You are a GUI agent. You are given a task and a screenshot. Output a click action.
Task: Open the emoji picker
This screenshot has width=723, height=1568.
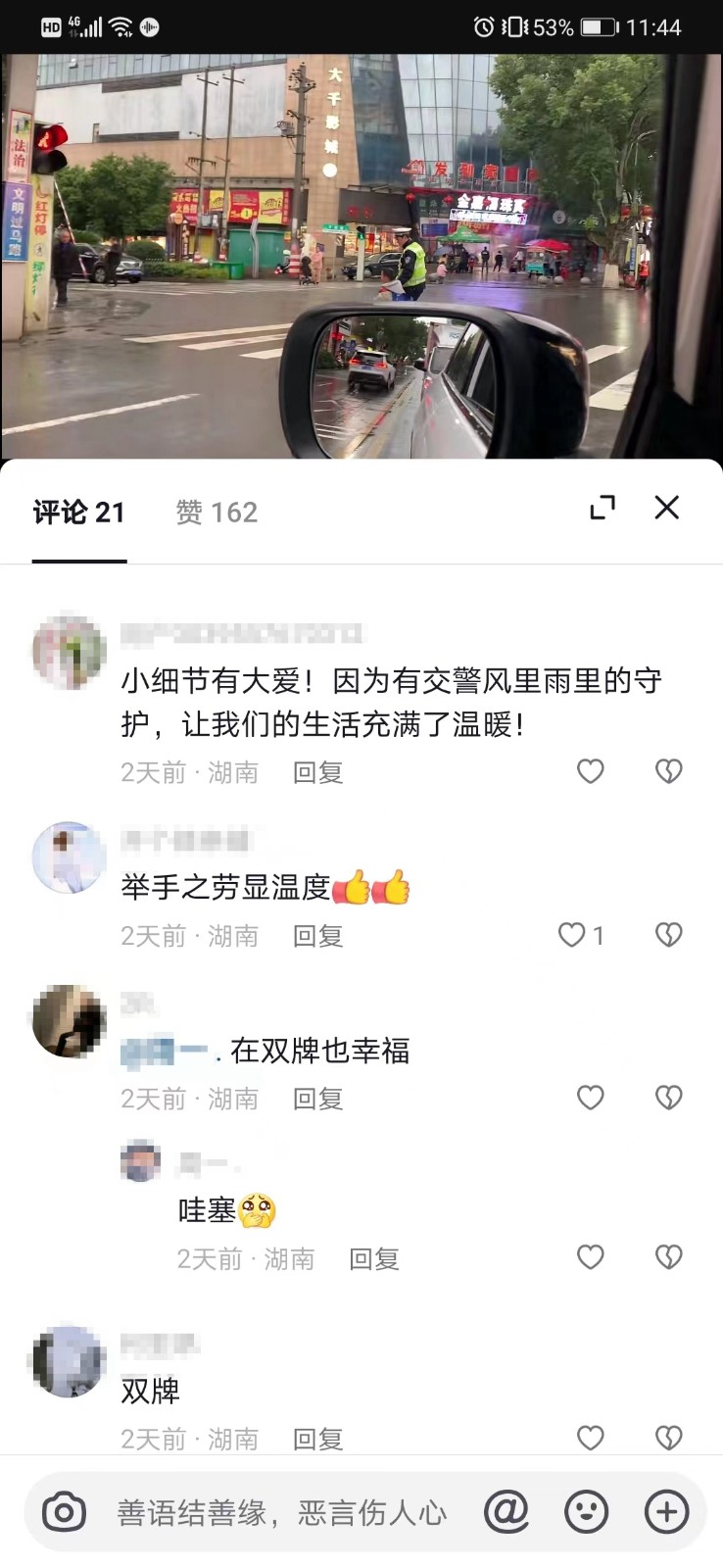(587, 1512)
